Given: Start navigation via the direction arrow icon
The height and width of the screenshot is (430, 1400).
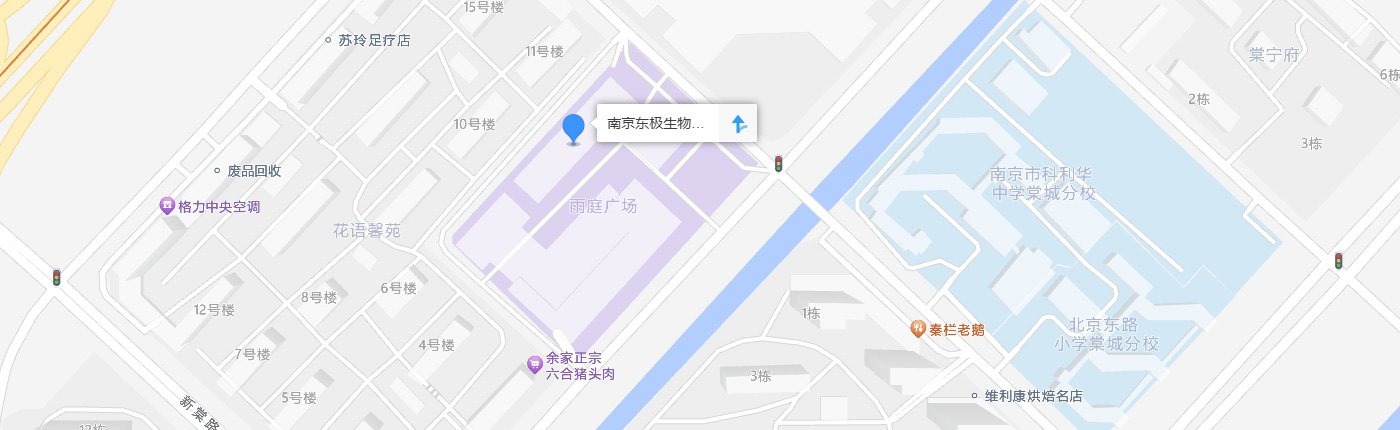Looking at the screenshot, I should (738, 124).
